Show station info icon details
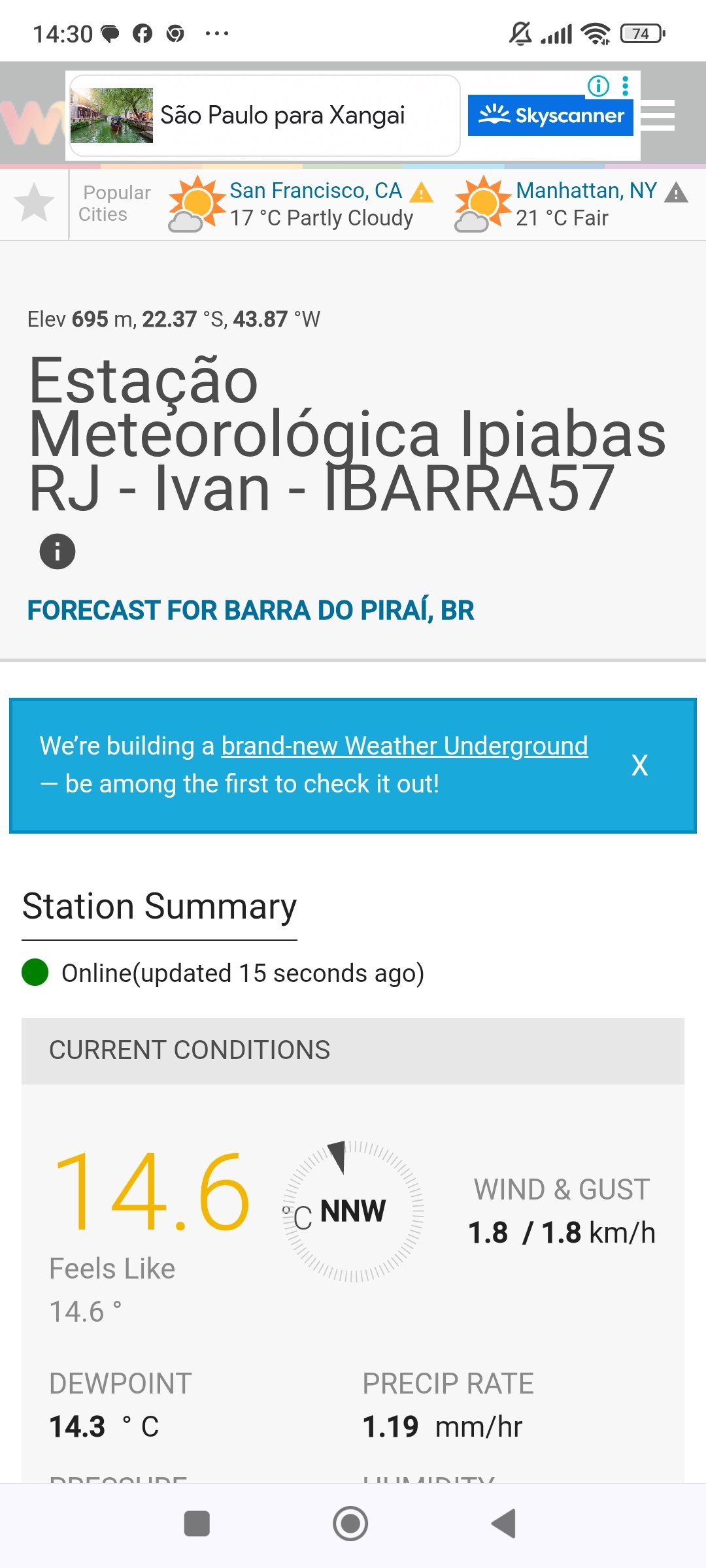The width and height of the screenshot is (706, 1568). [58, 551]
